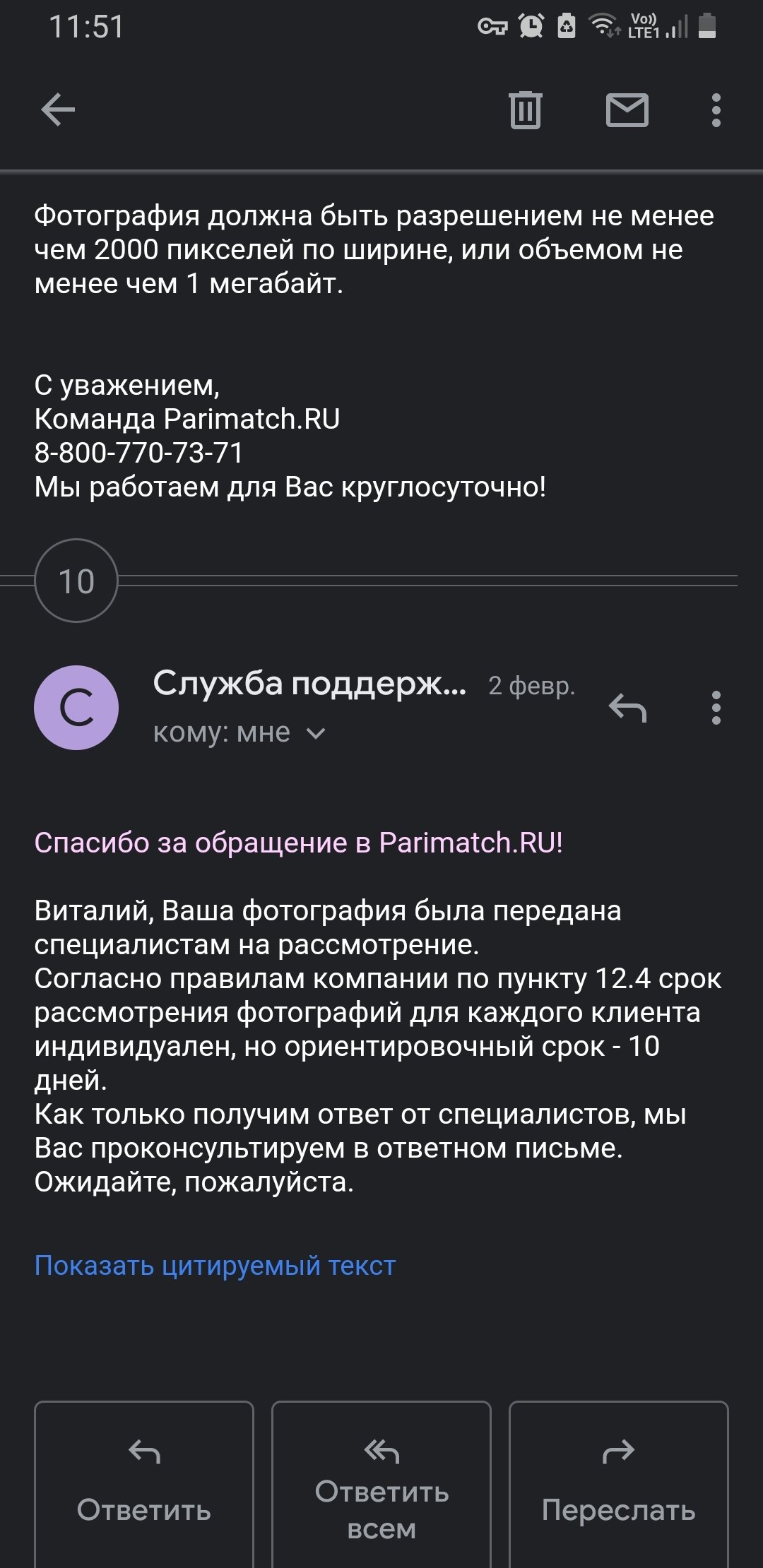Open message options for Служба поддержки email
The image size is (763, 1568).
pyautogui.click(x=716, y=707)
